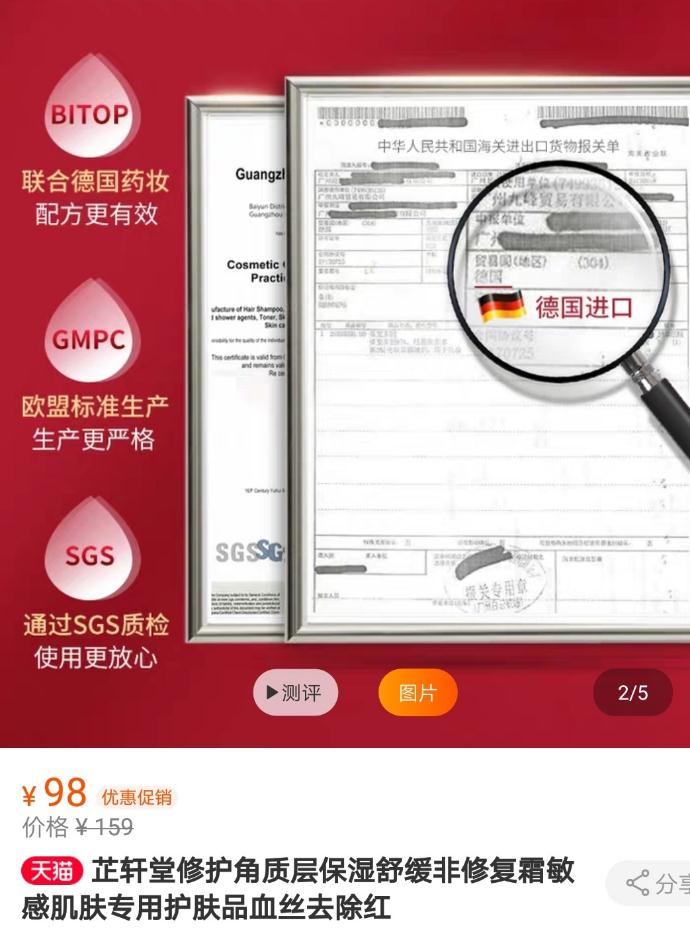Switch to the 测评 media tab
This screenshot has width=690, height=937.
click(295, 692)
